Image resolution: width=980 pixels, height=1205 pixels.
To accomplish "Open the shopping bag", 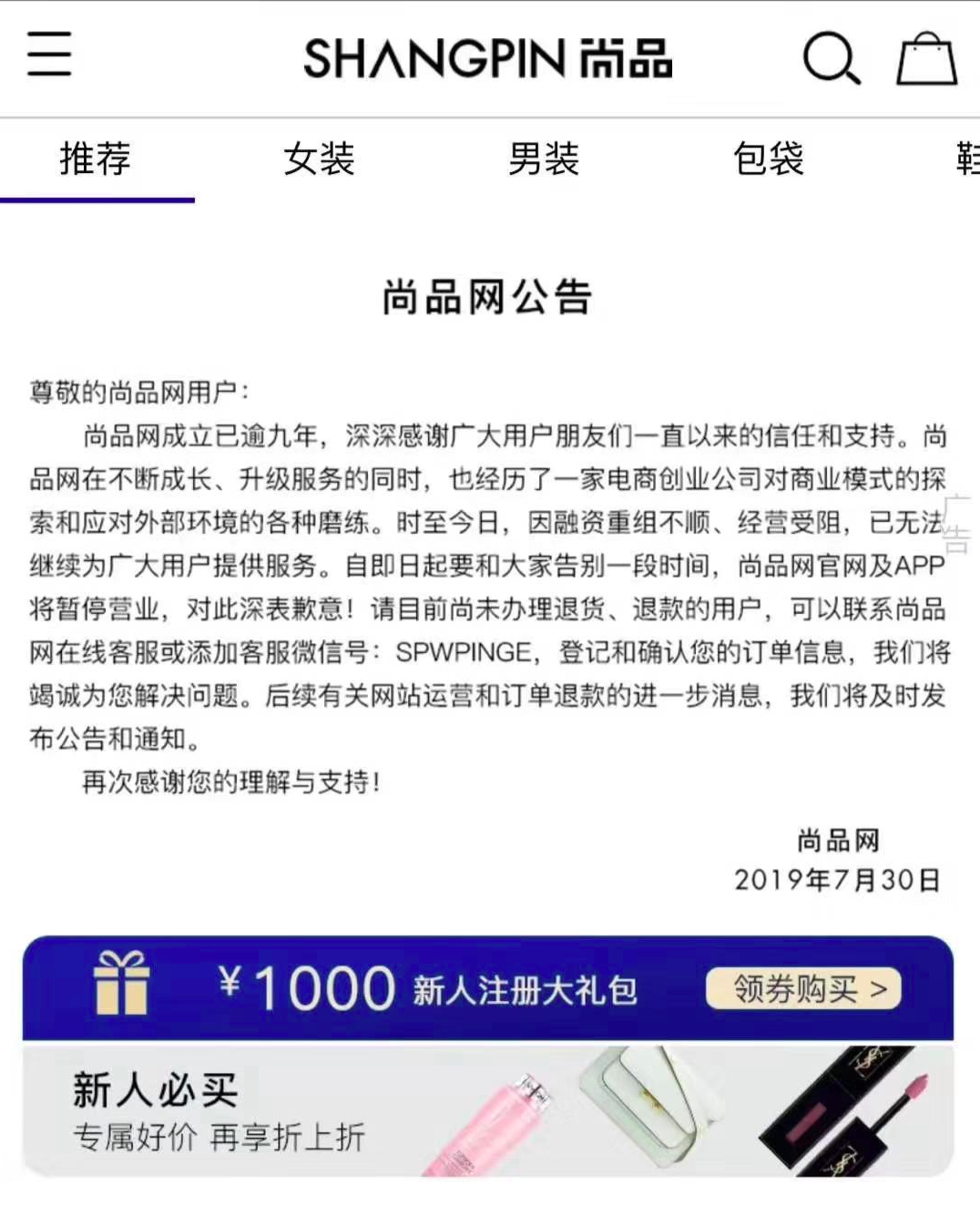I will 926,59.
